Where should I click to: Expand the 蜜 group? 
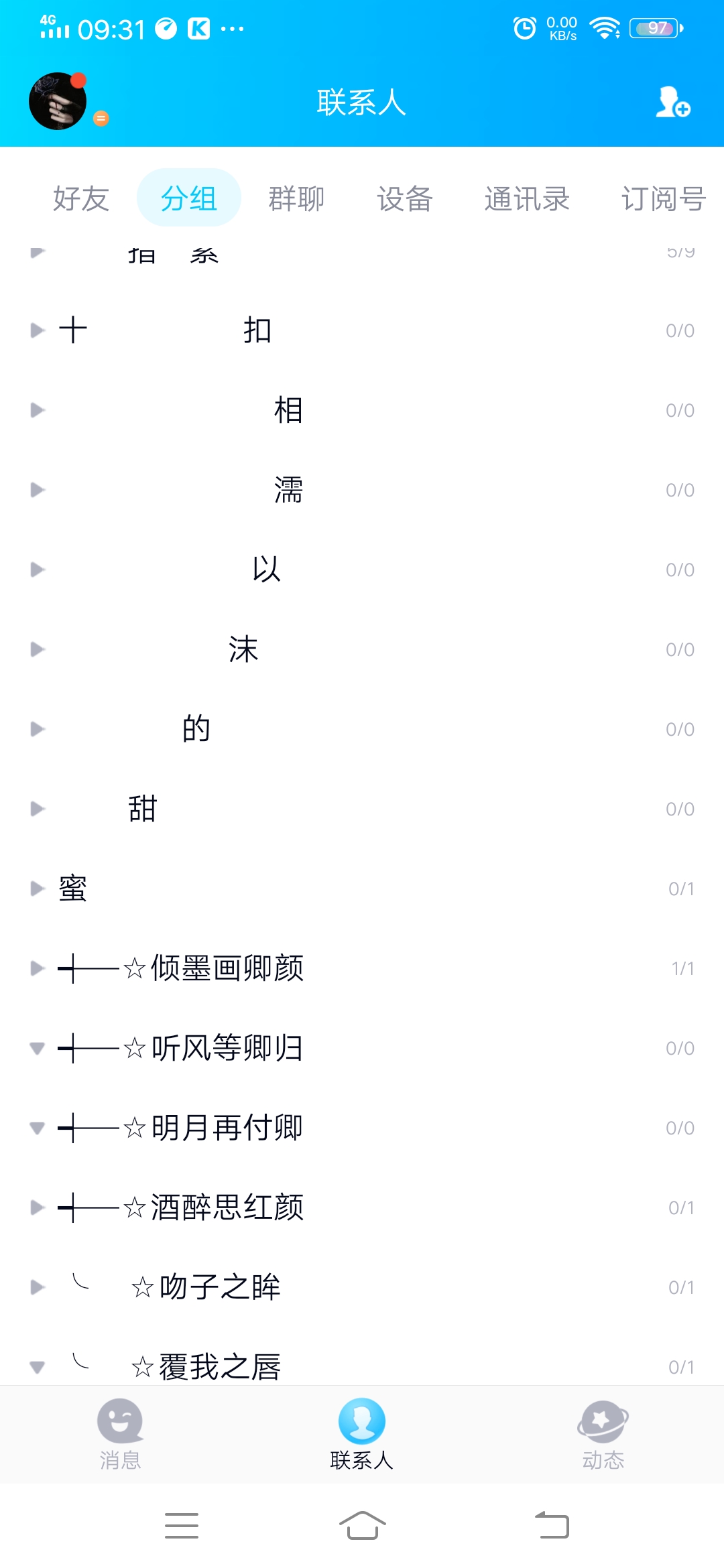(362, 889)
